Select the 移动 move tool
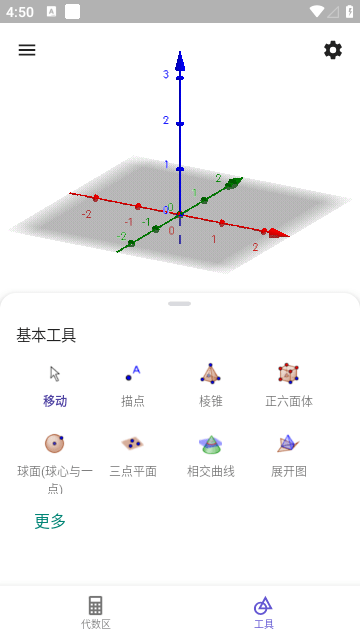The image size is (360, 640). pos(55,384)
